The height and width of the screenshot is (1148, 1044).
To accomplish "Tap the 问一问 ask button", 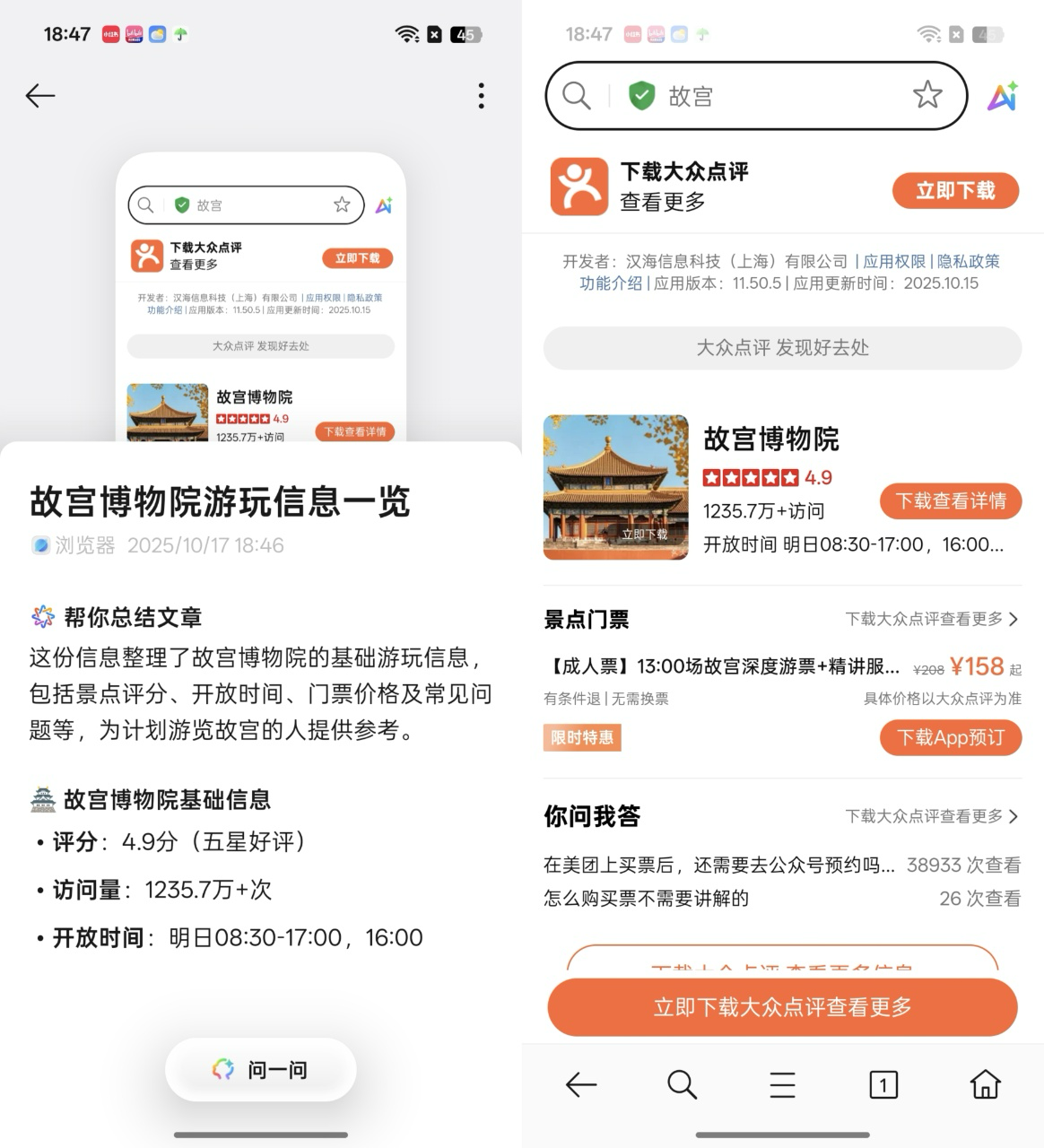I will tap(261, 1069).
